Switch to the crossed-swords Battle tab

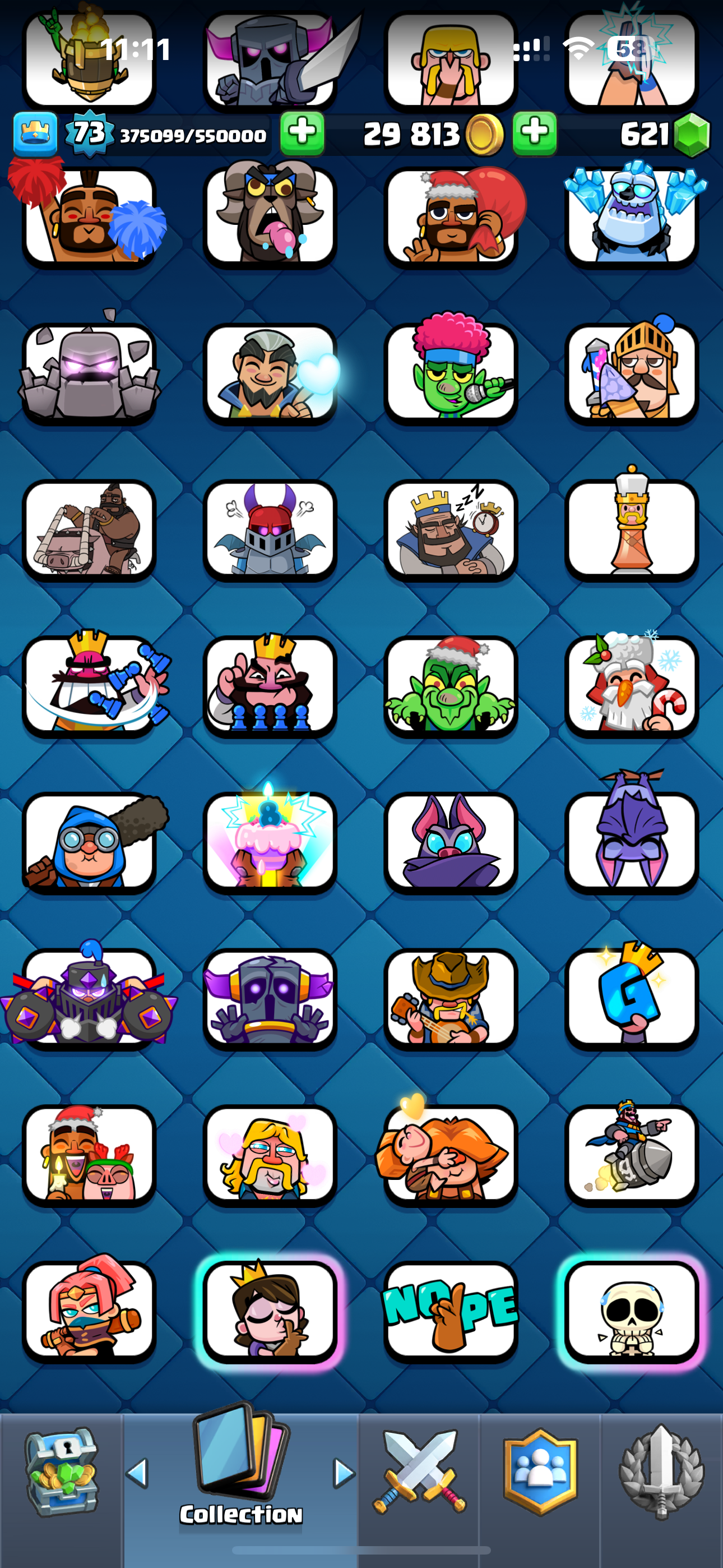[x=419, y=1472]
